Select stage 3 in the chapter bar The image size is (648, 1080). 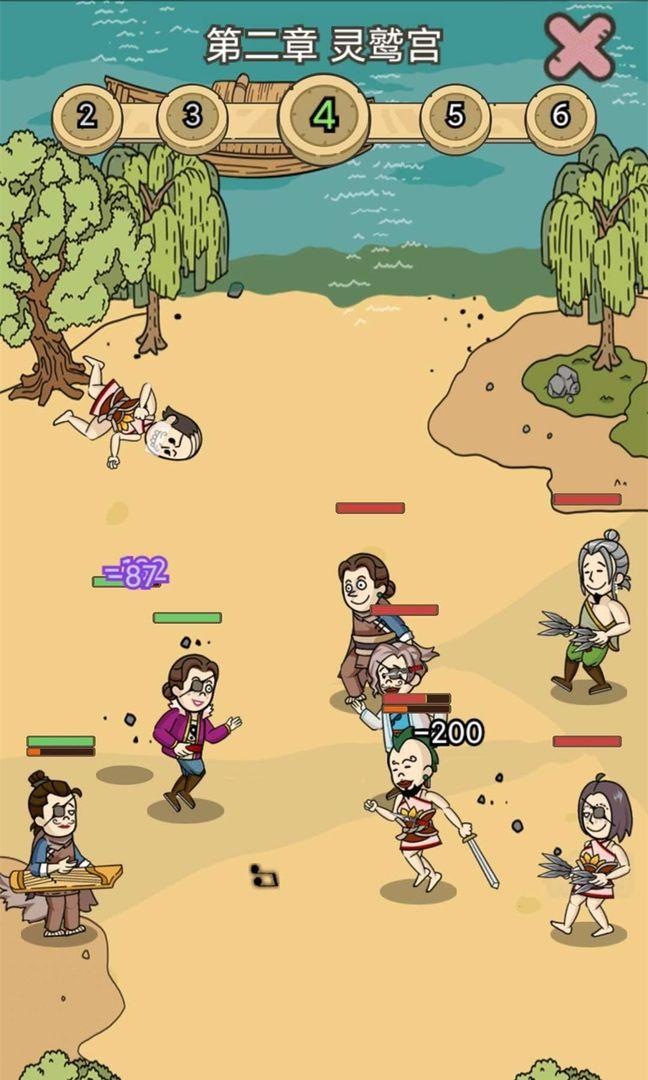coord(192,116)
